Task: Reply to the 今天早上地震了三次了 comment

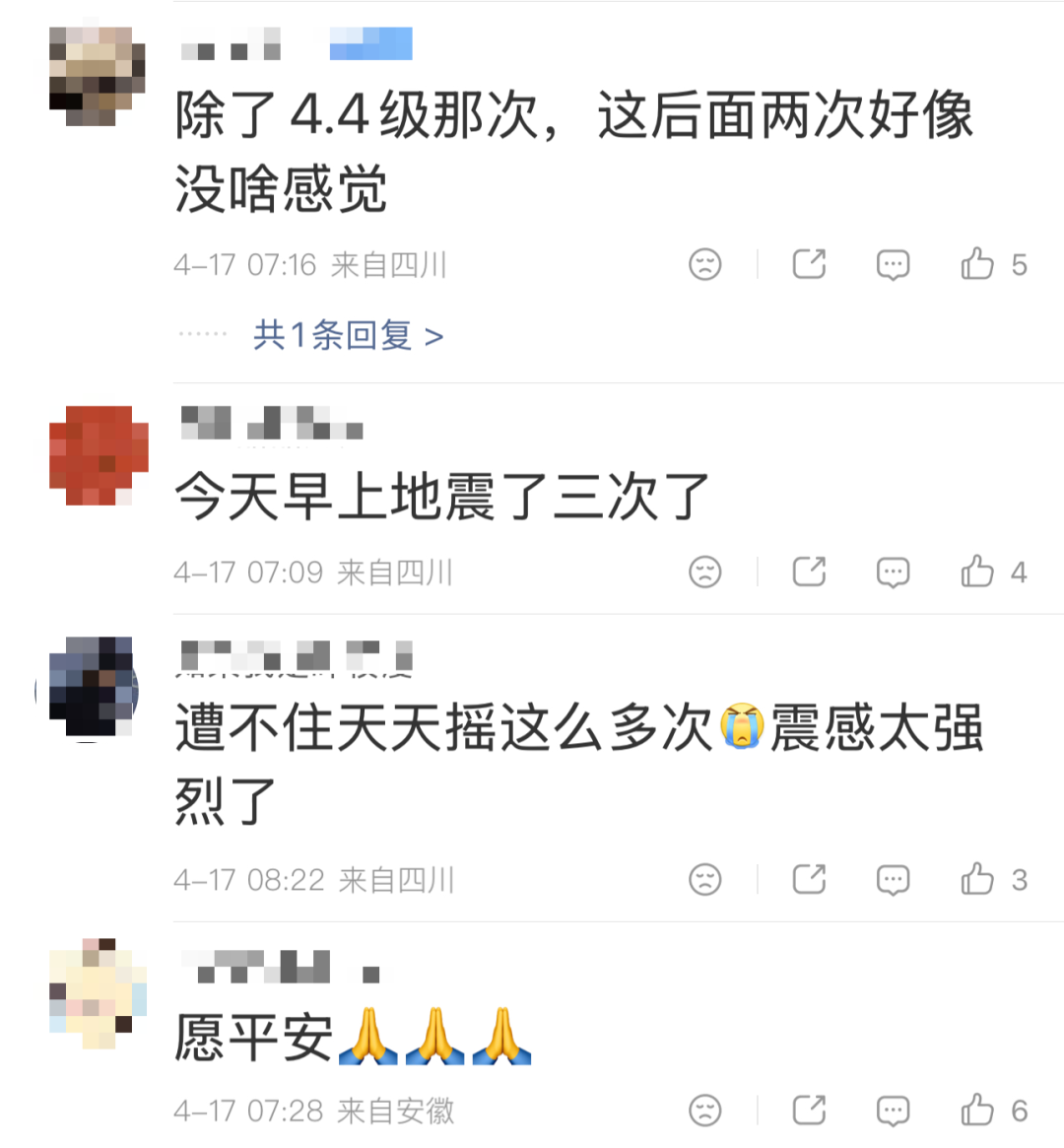Action: [x=893, y=572]
